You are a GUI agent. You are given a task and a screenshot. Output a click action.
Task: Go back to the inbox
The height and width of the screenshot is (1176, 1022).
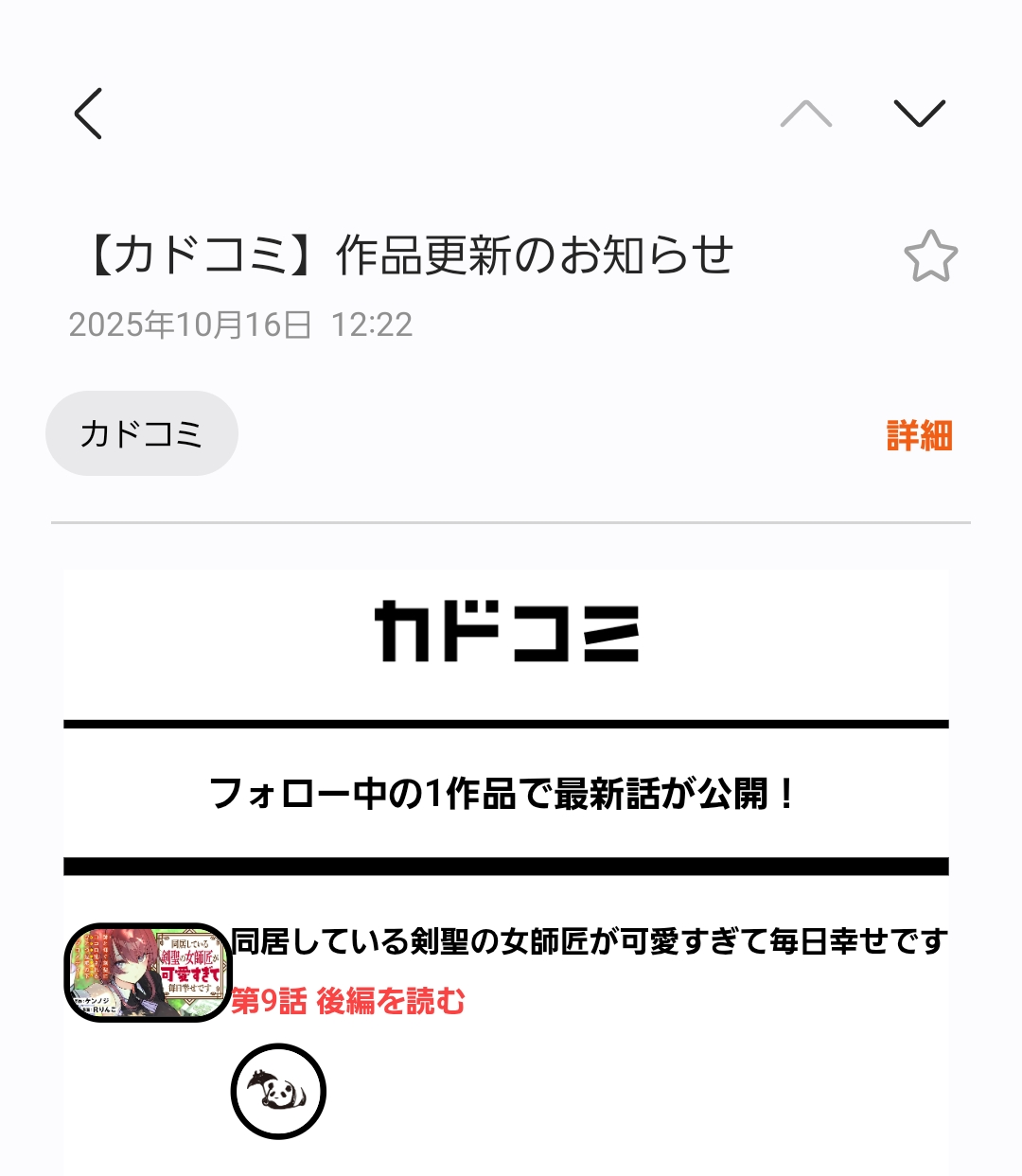click(x=89, y=114)
